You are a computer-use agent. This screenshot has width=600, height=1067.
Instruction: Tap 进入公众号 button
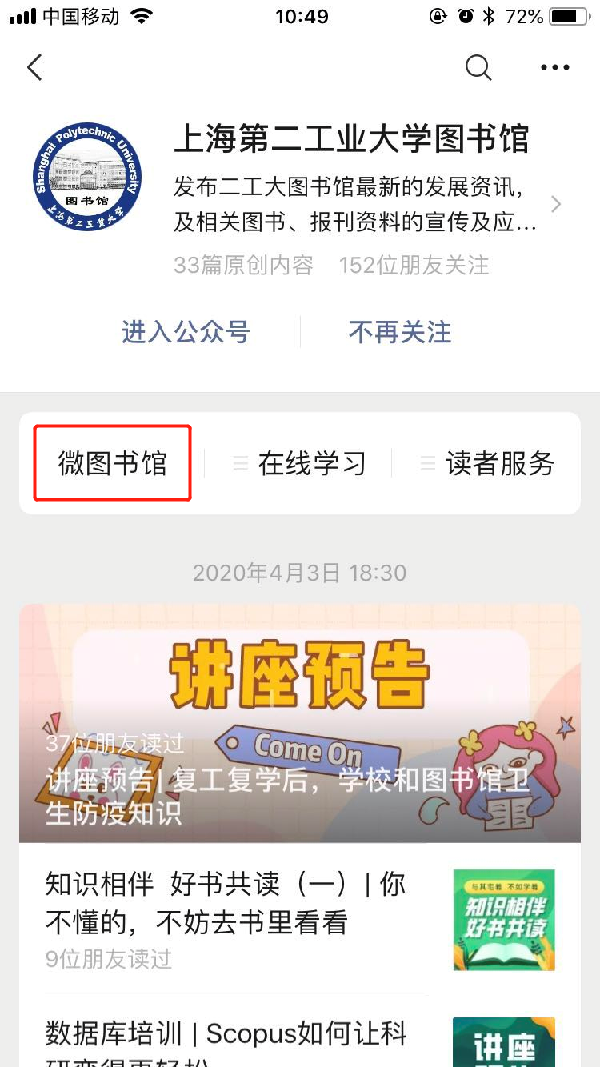[x=185, y=332]
